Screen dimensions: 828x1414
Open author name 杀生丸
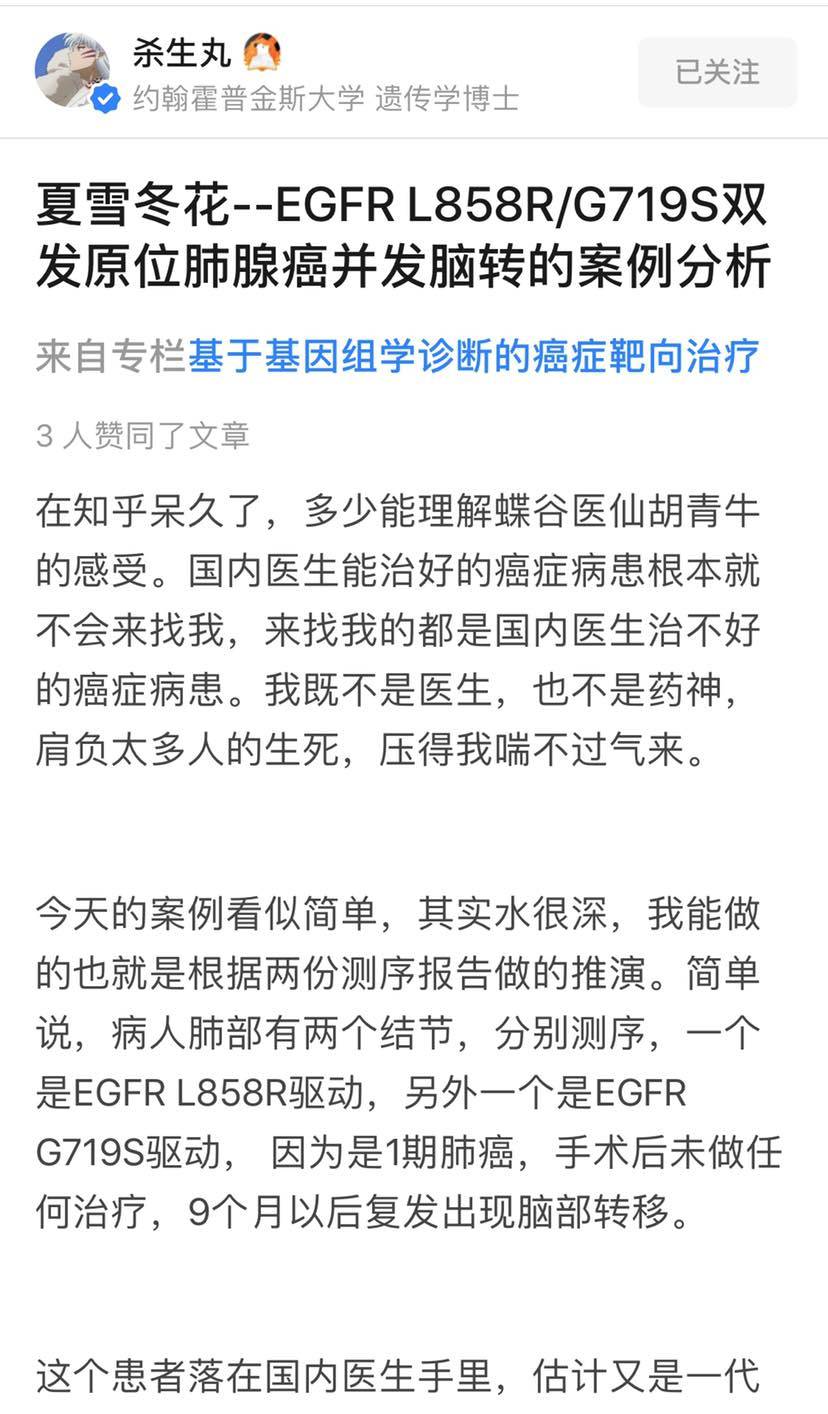(x=180, y=52)
